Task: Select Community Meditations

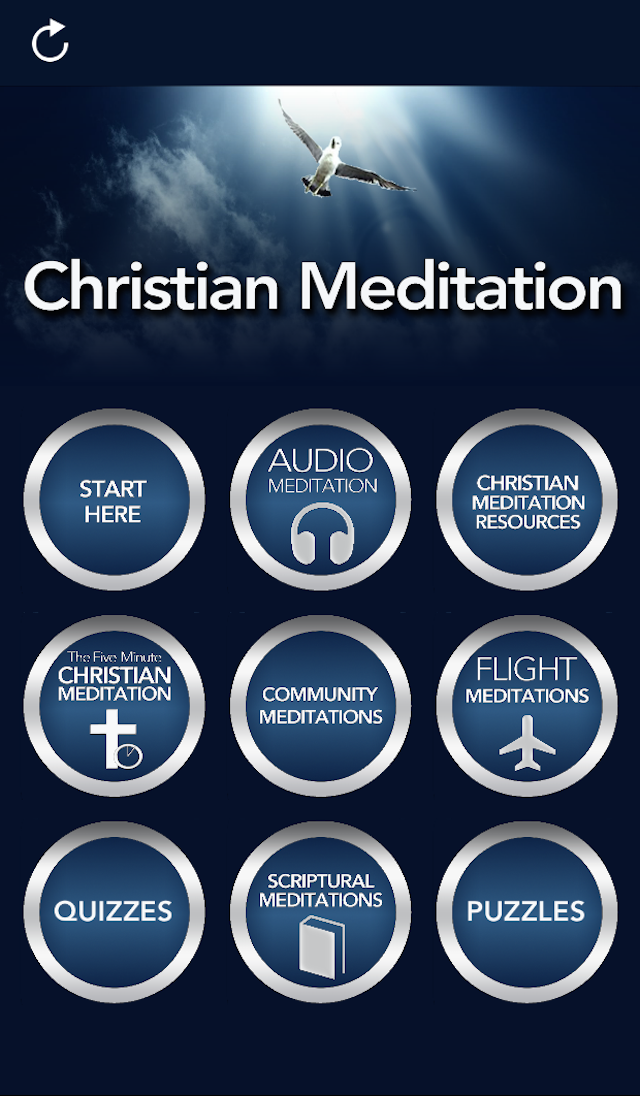Action: [x=321, y=706]
